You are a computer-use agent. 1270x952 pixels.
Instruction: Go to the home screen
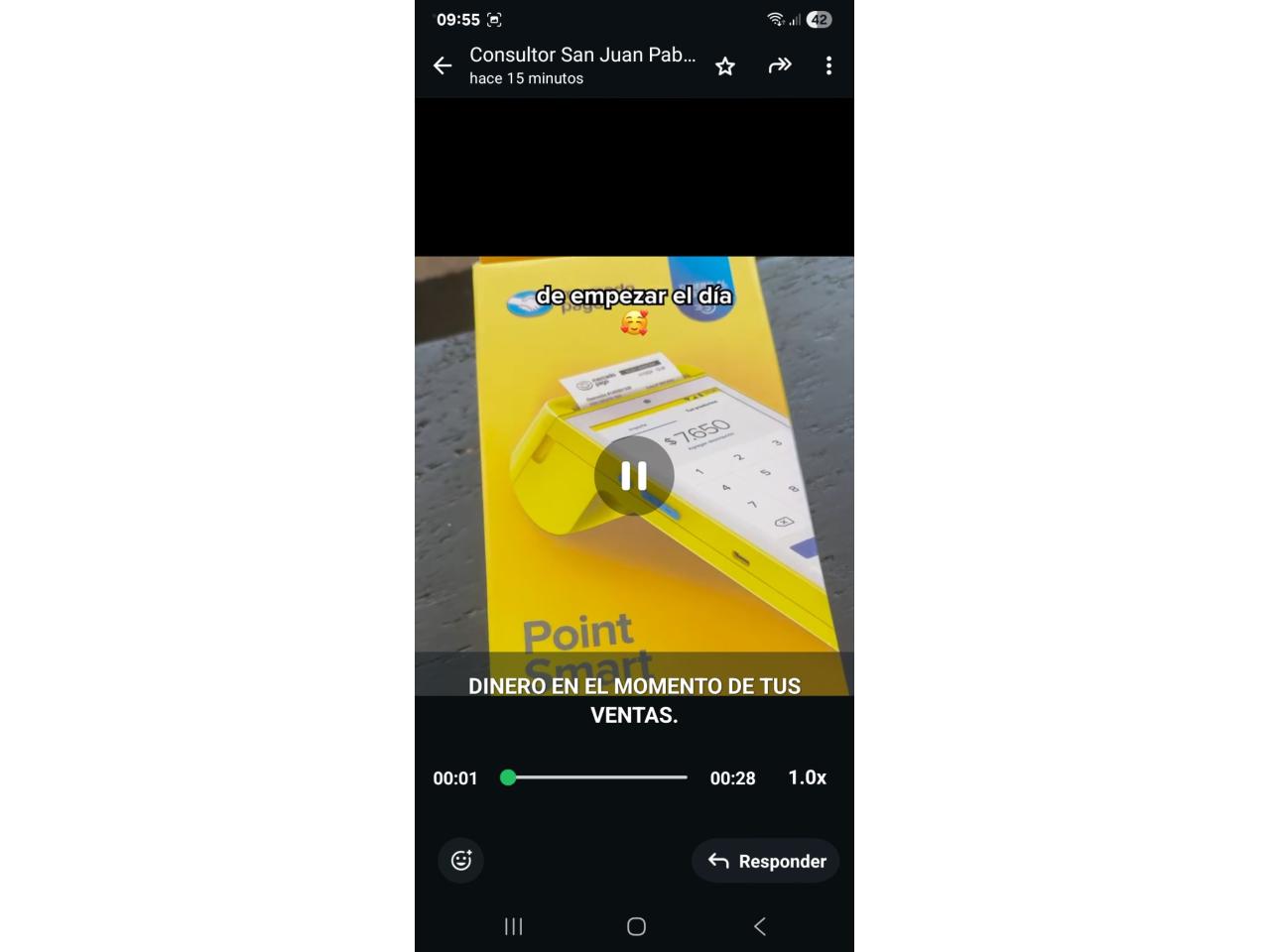636,926
